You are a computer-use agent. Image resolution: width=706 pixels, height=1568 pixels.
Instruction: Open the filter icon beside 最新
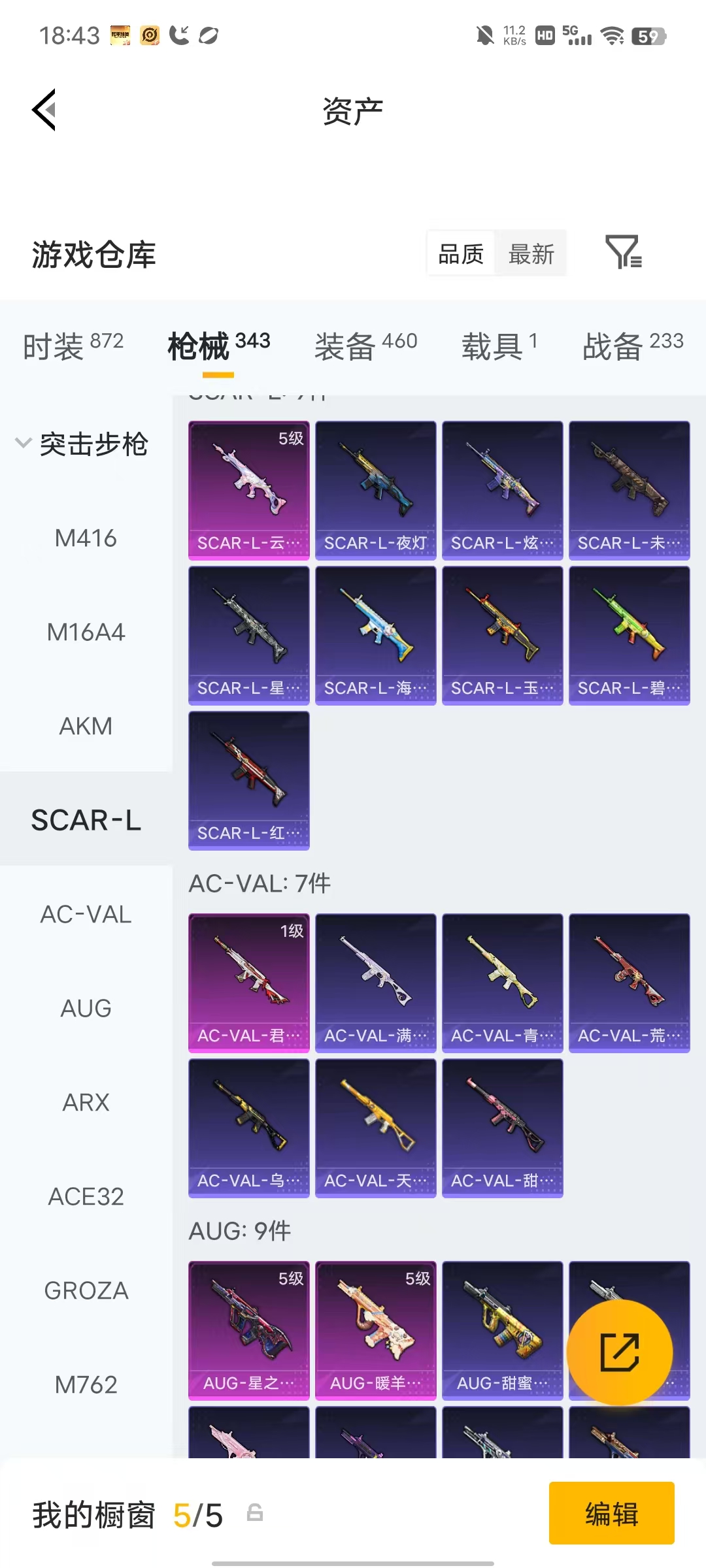pos(624,252)
